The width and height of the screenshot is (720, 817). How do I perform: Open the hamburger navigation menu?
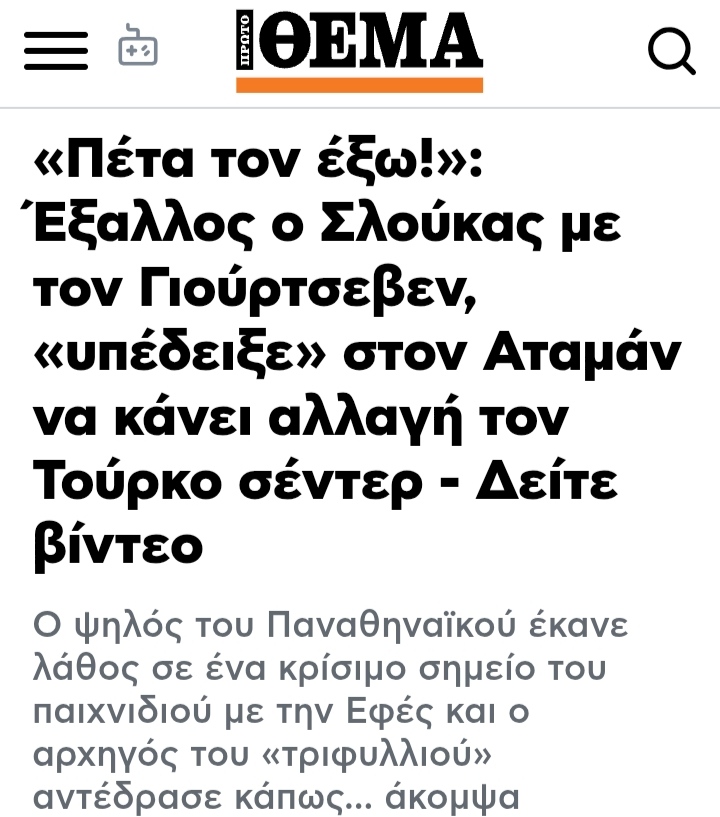(x=56, y=50)
